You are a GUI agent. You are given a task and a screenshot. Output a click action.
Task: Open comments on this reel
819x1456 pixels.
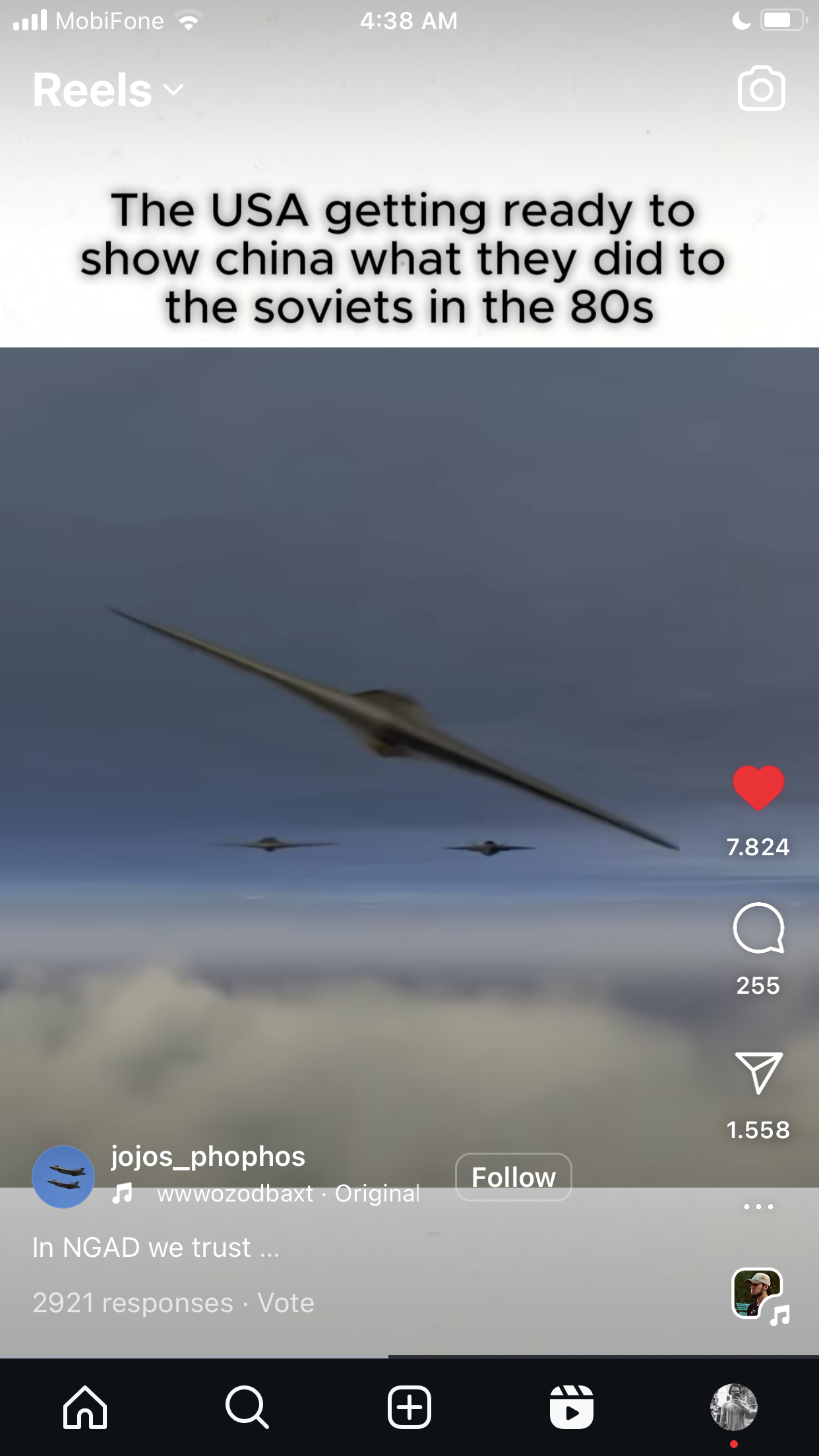click(x=758, y=928)
